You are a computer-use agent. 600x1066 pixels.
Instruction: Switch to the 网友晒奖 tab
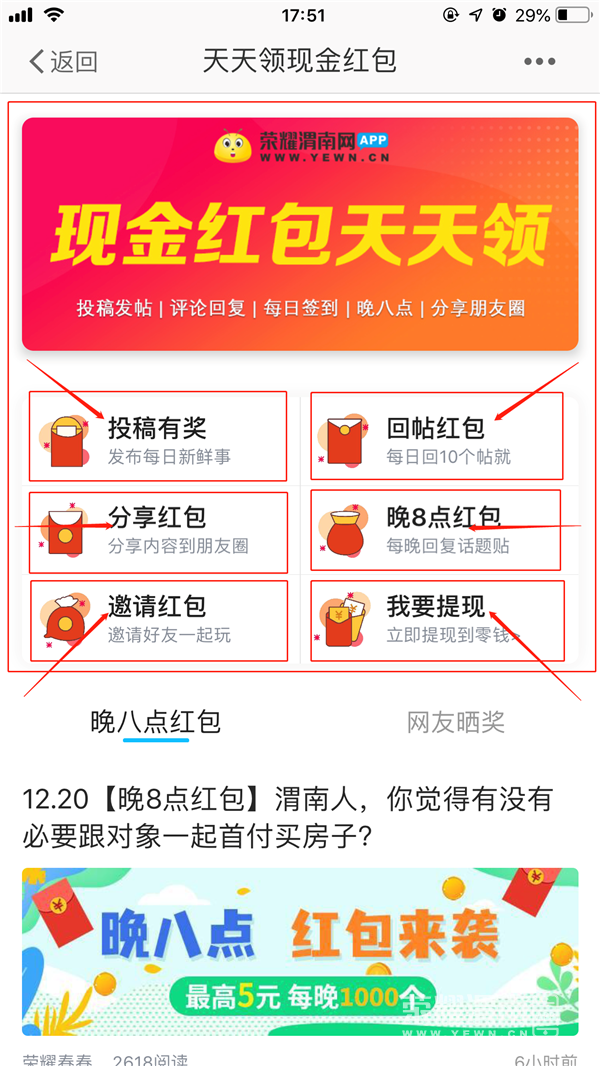click(455, 721)
